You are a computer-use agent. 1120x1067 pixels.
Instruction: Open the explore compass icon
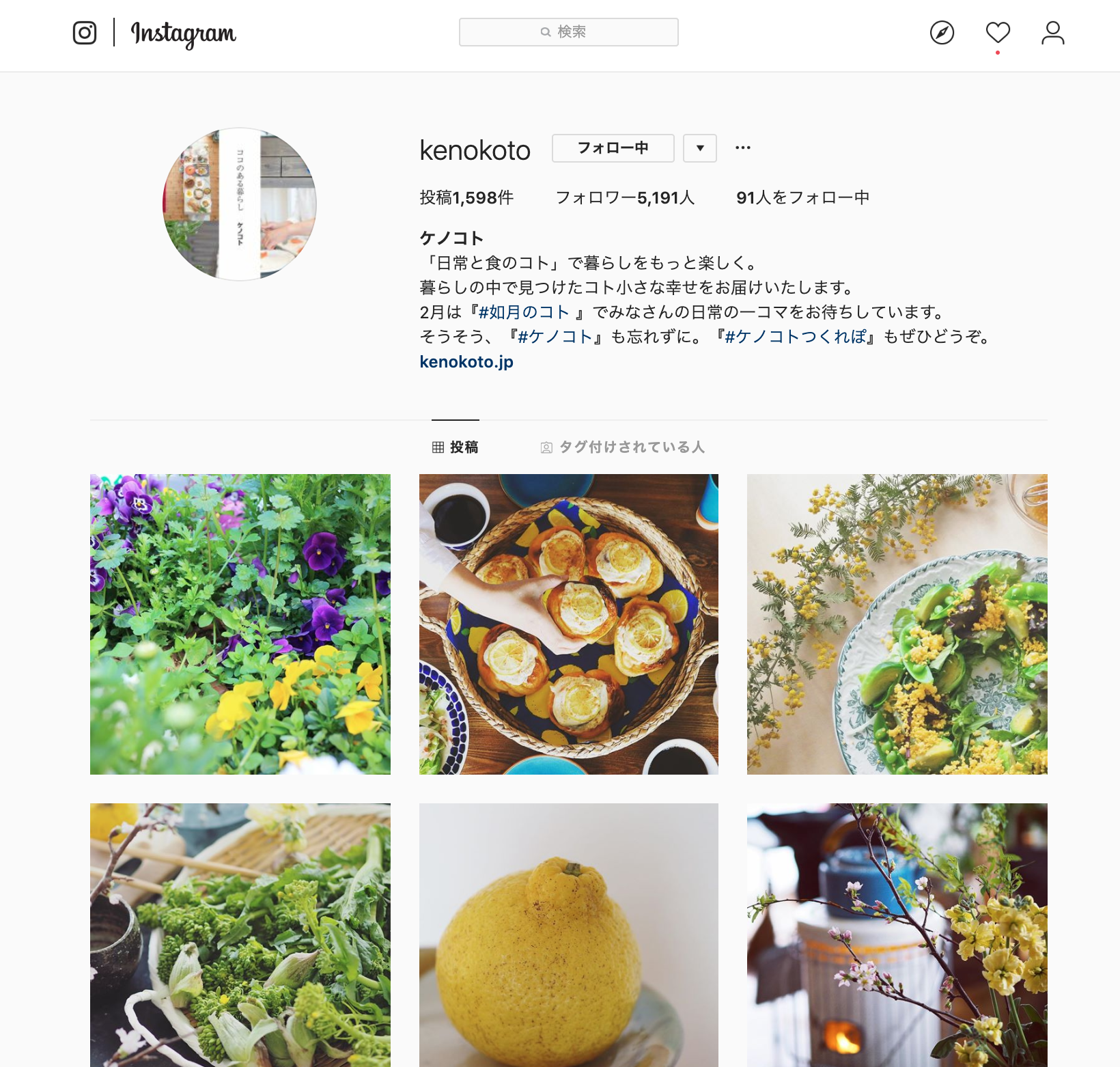(x=942, y=33)
